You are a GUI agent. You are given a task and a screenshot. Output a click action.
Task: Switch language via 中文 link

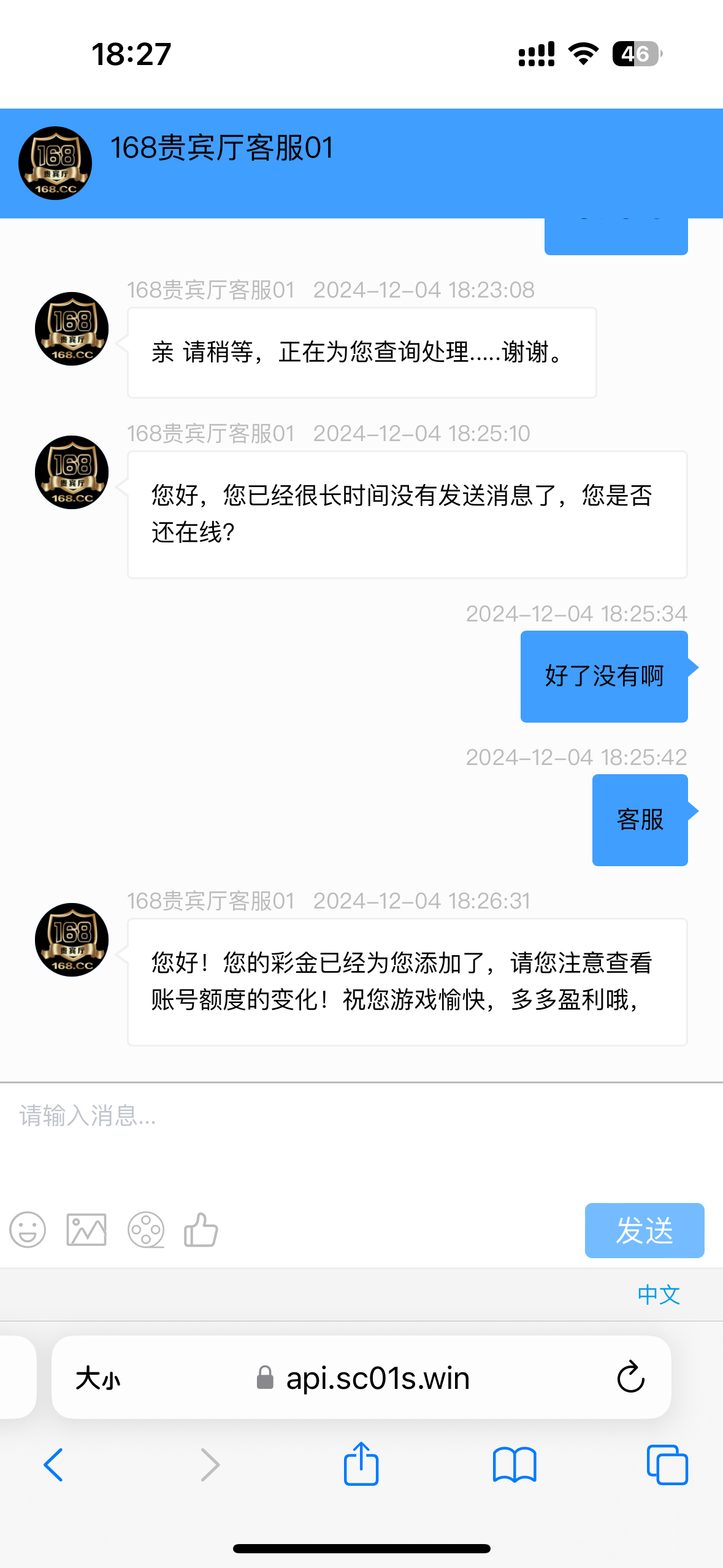pos(659,1294)
